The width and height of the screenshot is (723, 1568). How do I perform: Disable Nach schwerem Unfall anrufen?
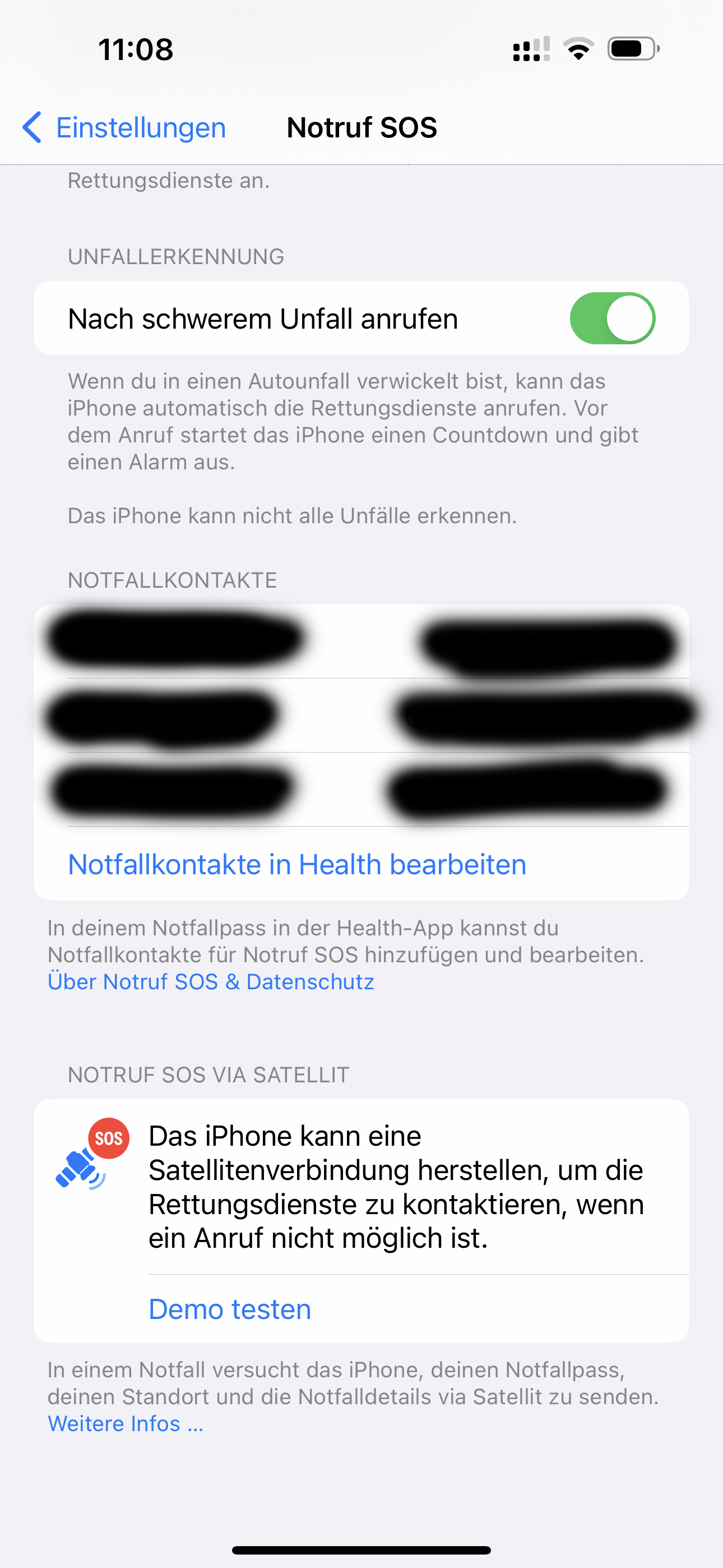(x=611, y=319)
